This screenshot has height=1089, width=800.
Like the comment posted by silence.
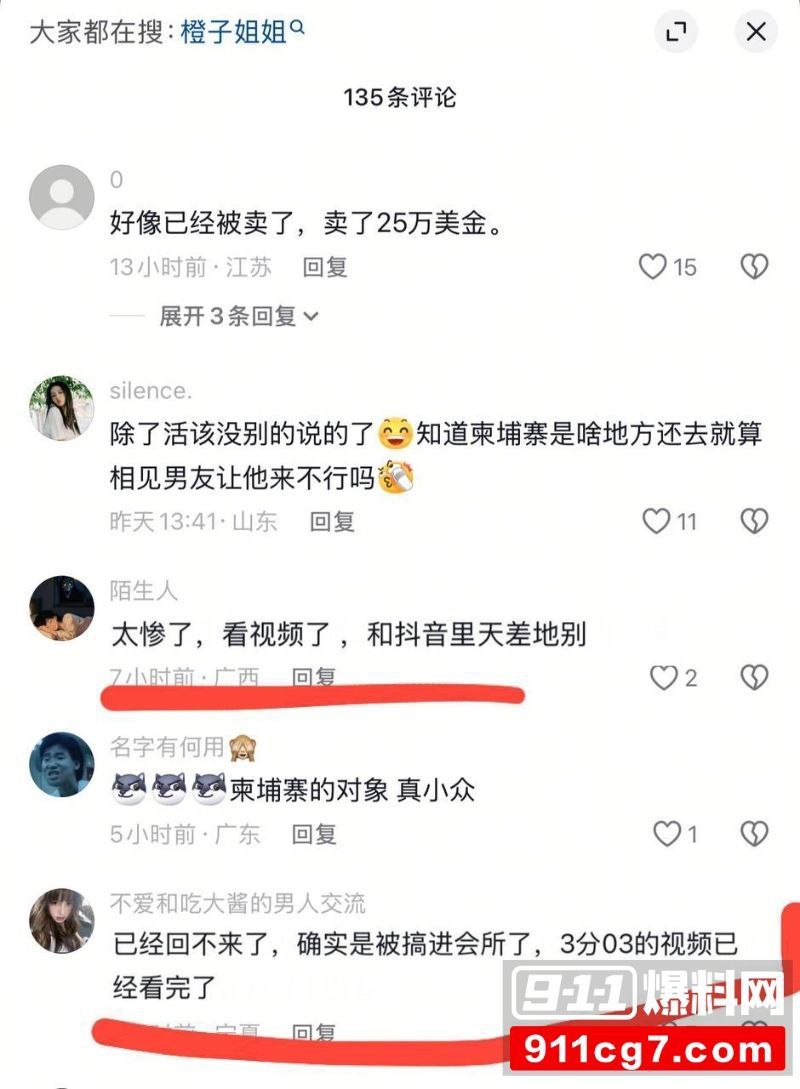click(x=656, y=521)
